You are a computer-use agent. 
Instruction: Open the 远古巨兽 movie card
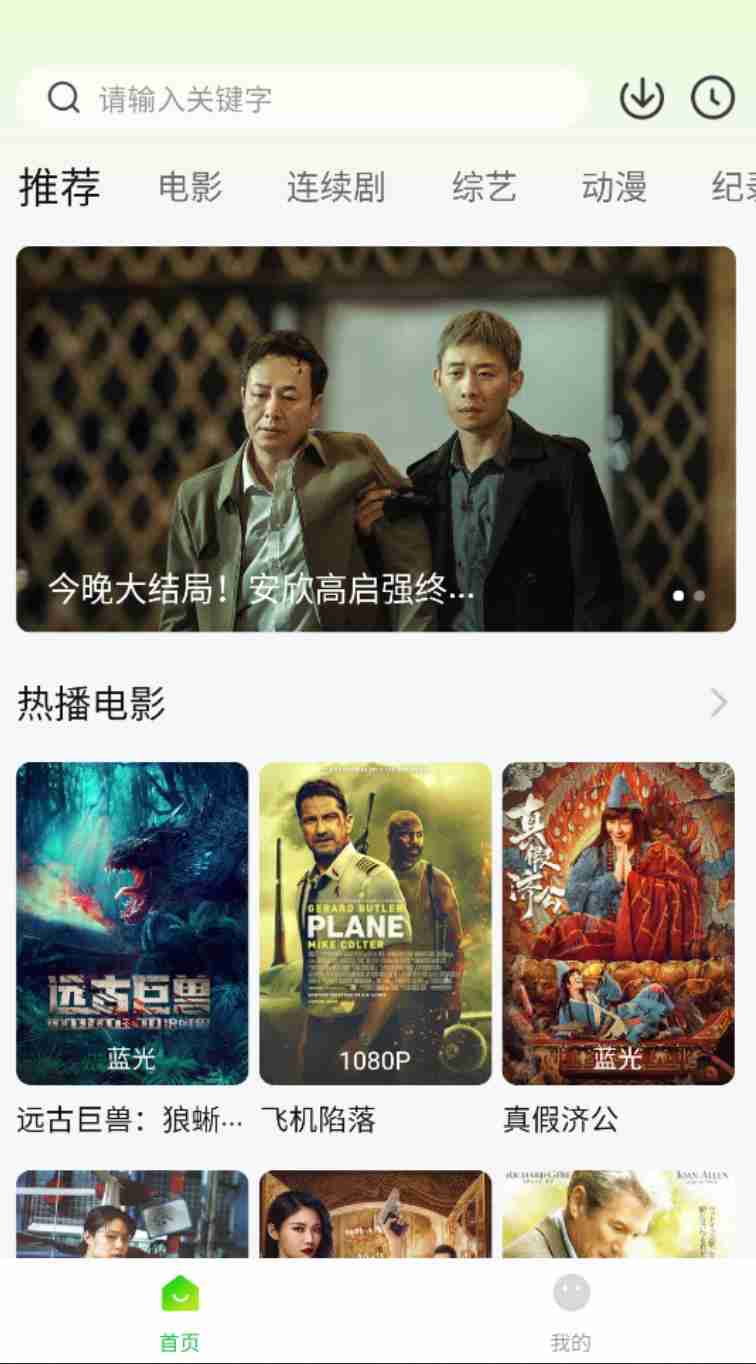pos(132,923)
